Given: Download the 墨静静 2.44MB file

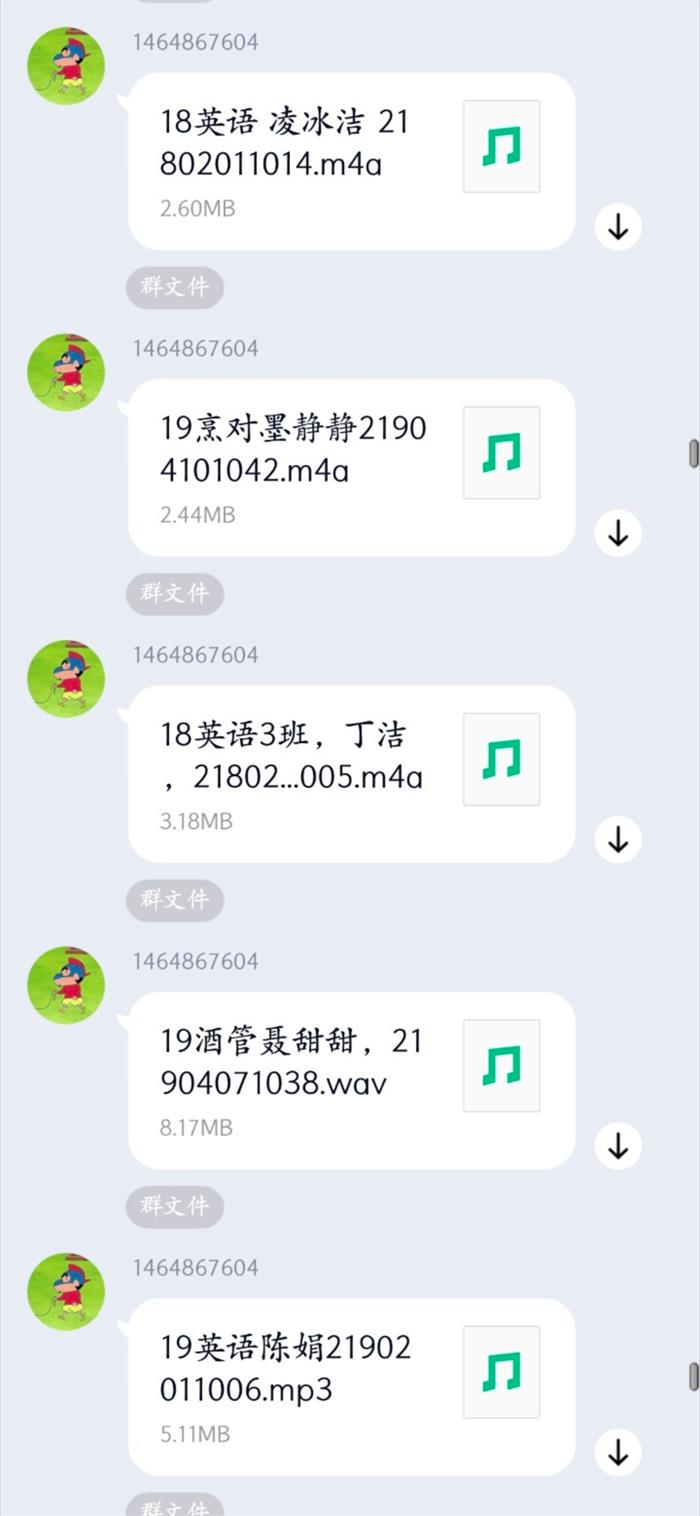Looking at the screenshot, I should pyautogui.click(x=618, y=533).
